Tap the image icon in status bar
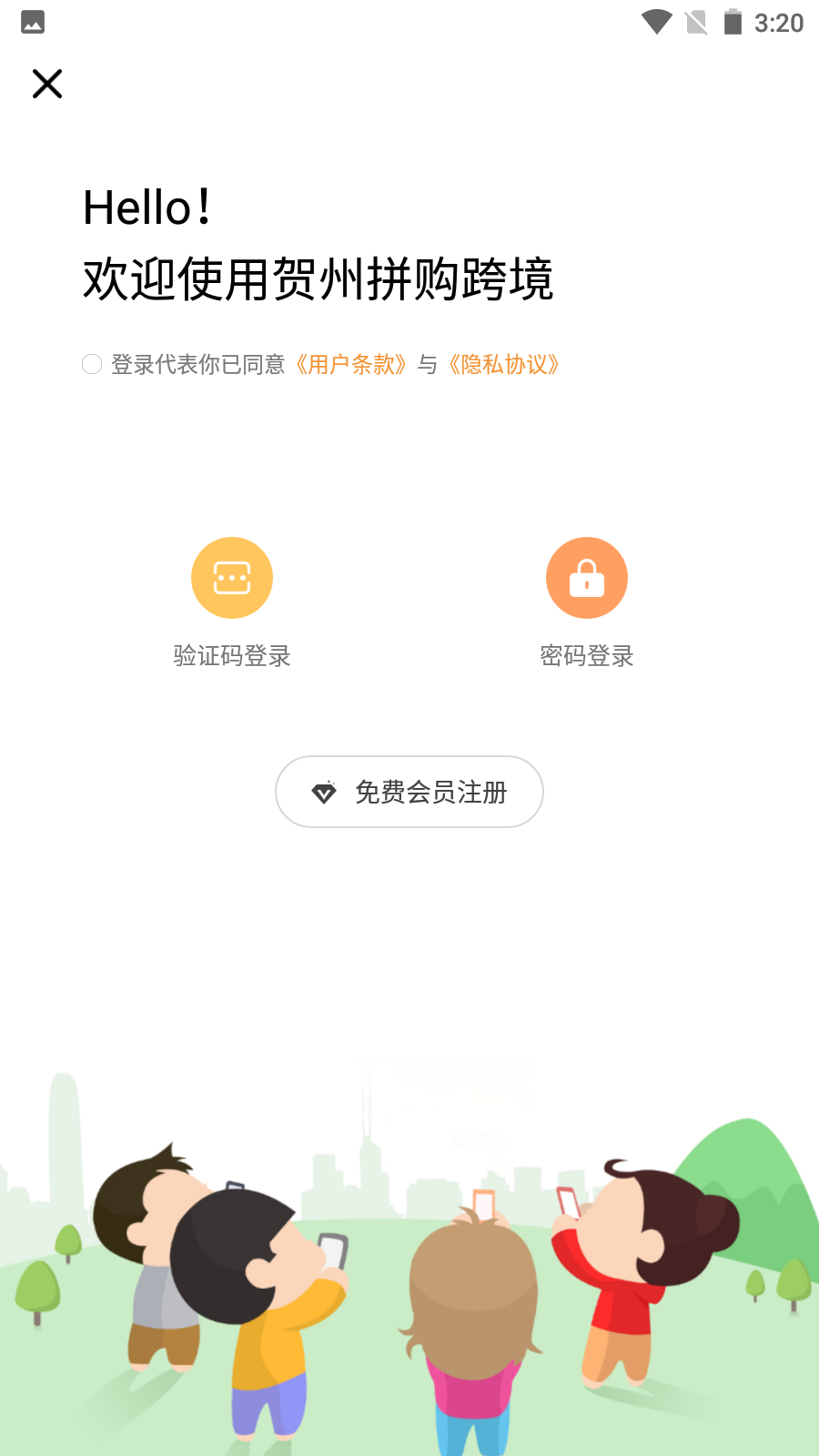 (x=32, y=22)
